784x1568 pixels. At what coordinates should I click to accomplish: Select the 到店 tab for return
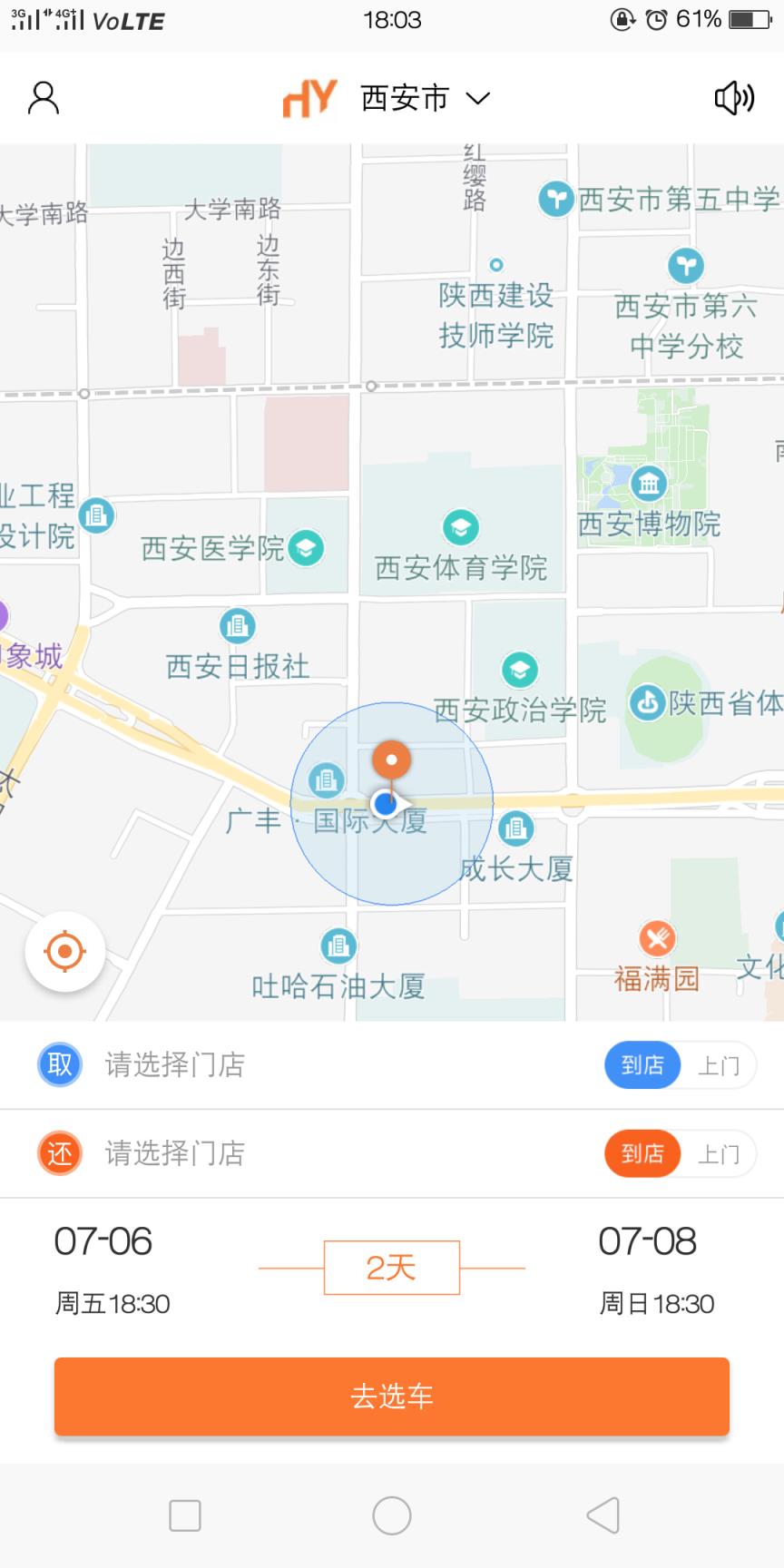tap(642, 1152)
